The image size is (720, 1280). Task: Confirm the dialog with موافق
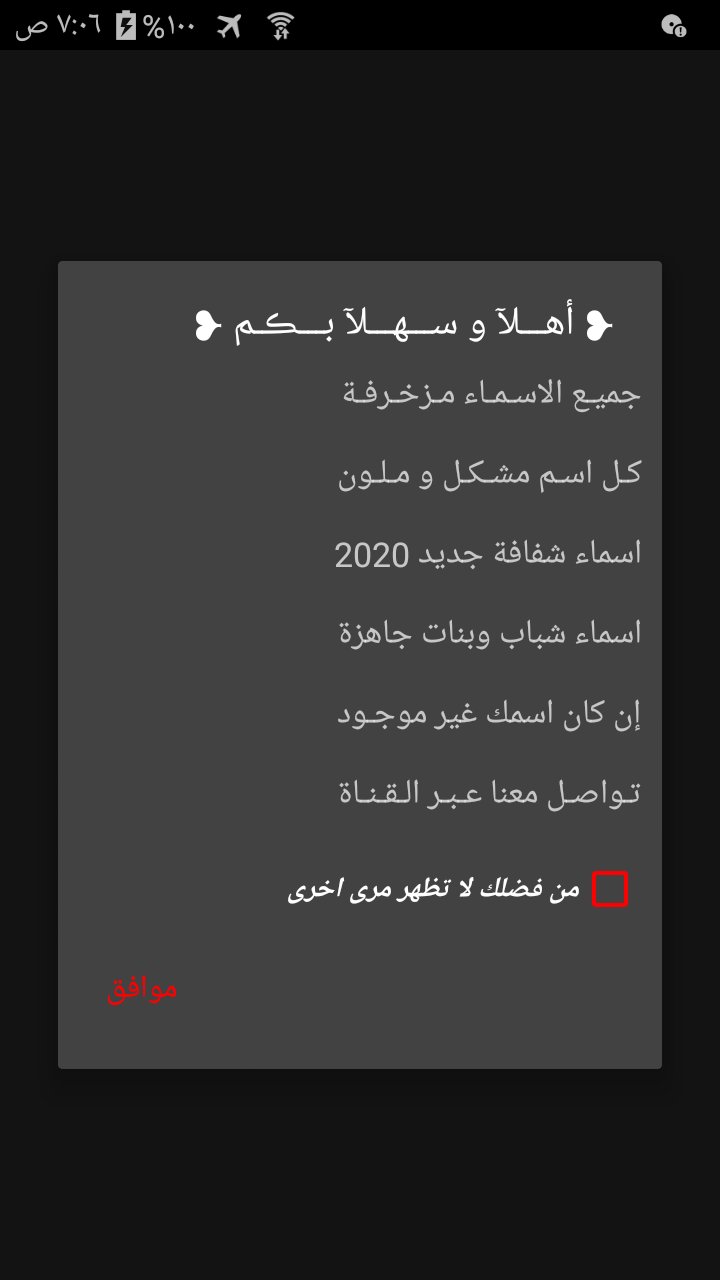point(142,988)
